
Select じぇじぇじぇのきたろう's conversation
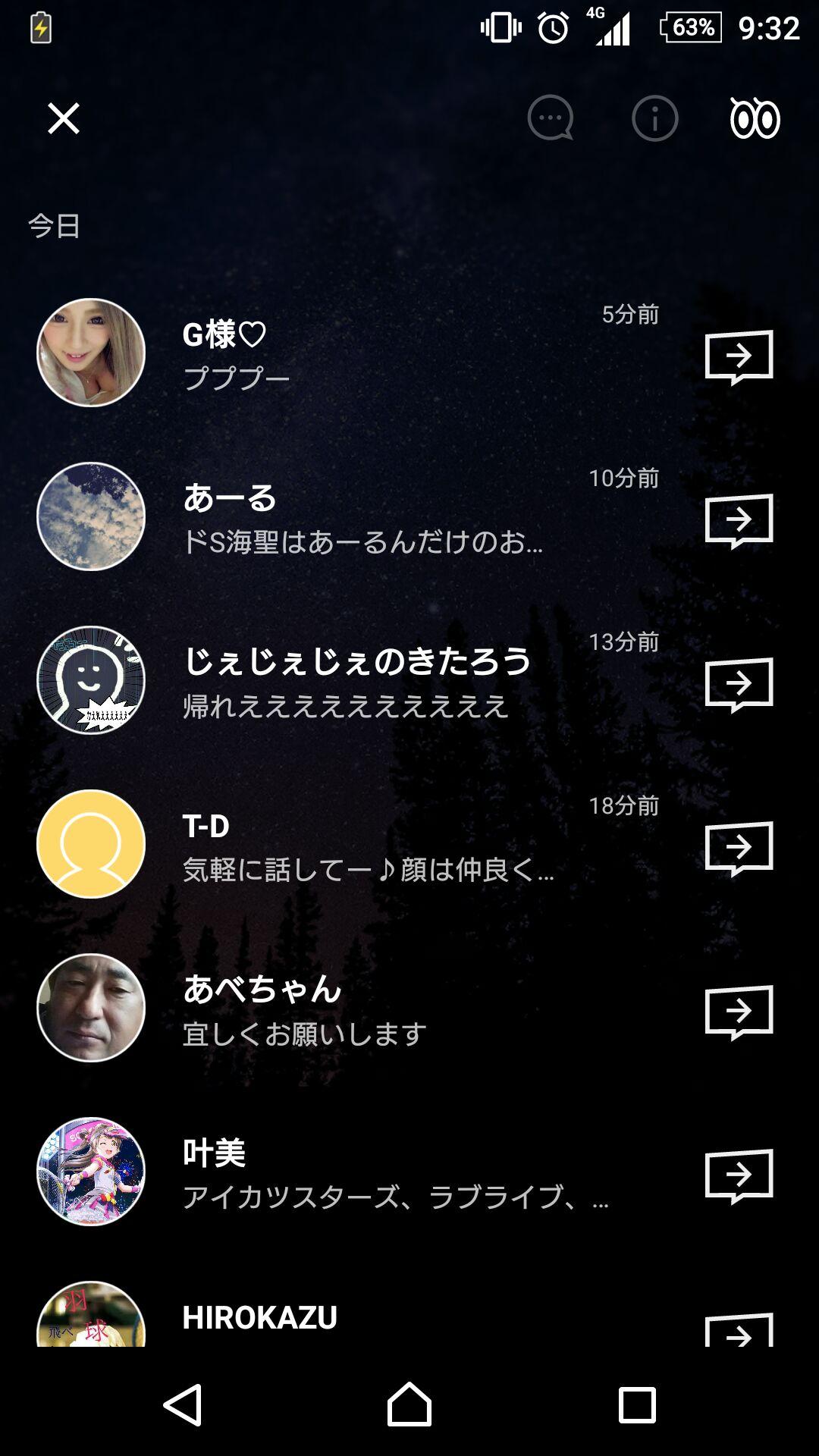pos(341,682)
